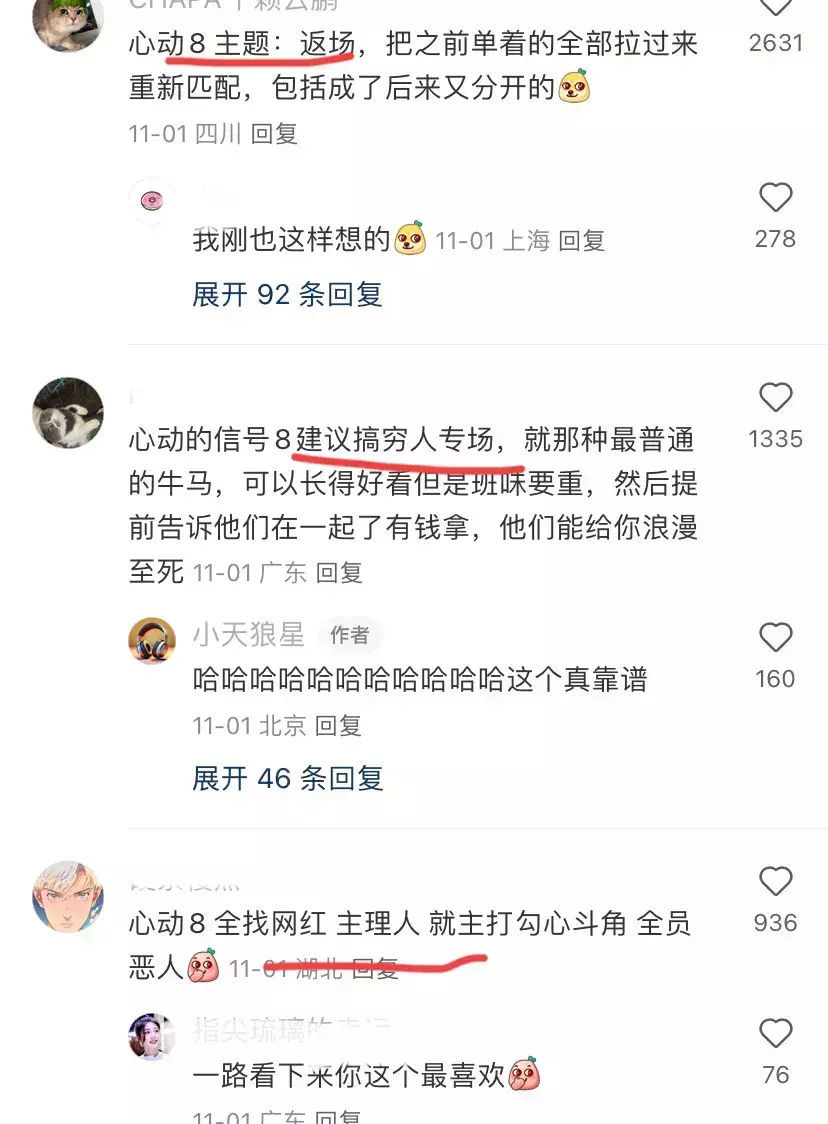Reply to 小天狼星's comment
Screen dimensions: 828x1124
[x=338, y=726]
